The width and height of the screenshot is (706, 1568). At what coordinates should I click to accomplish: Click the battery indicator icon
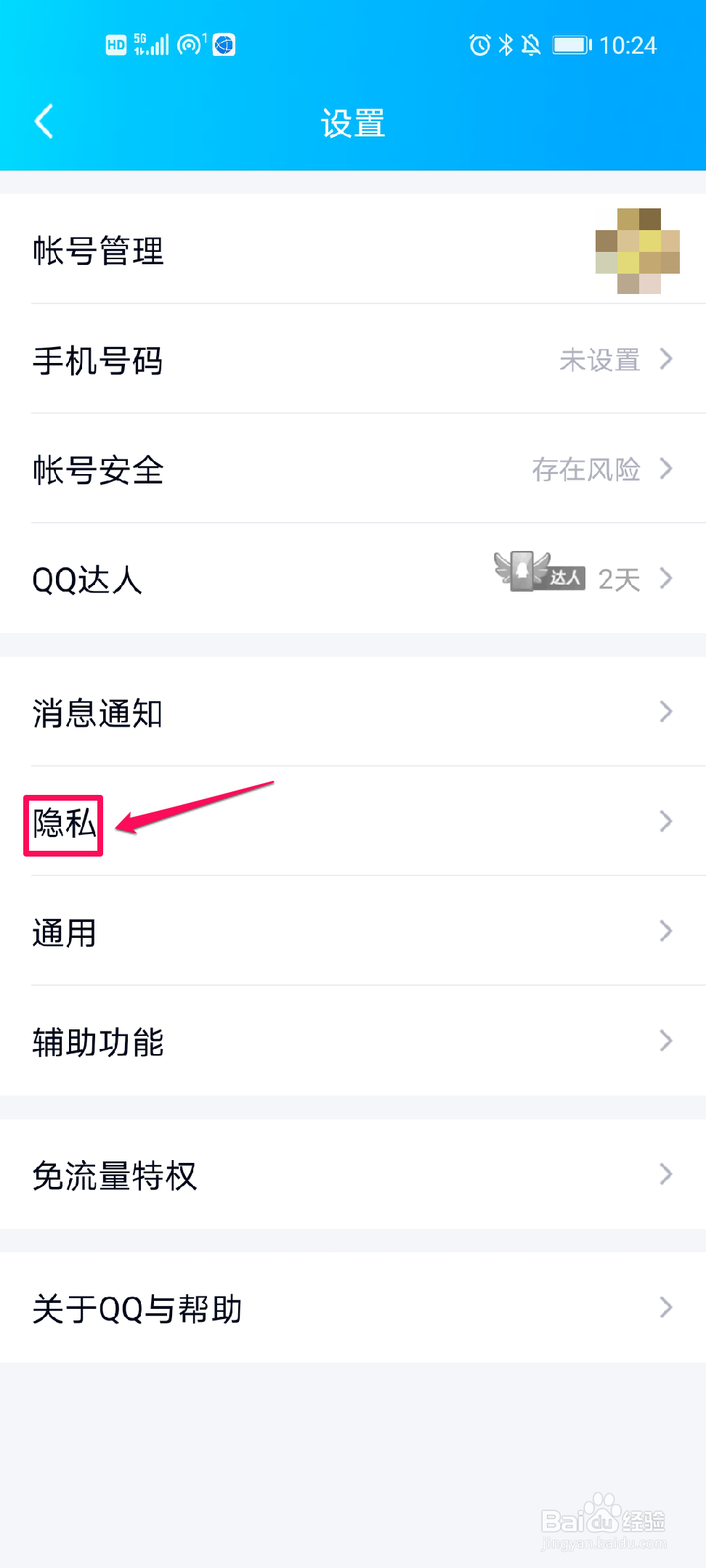(x=571, y=45)
